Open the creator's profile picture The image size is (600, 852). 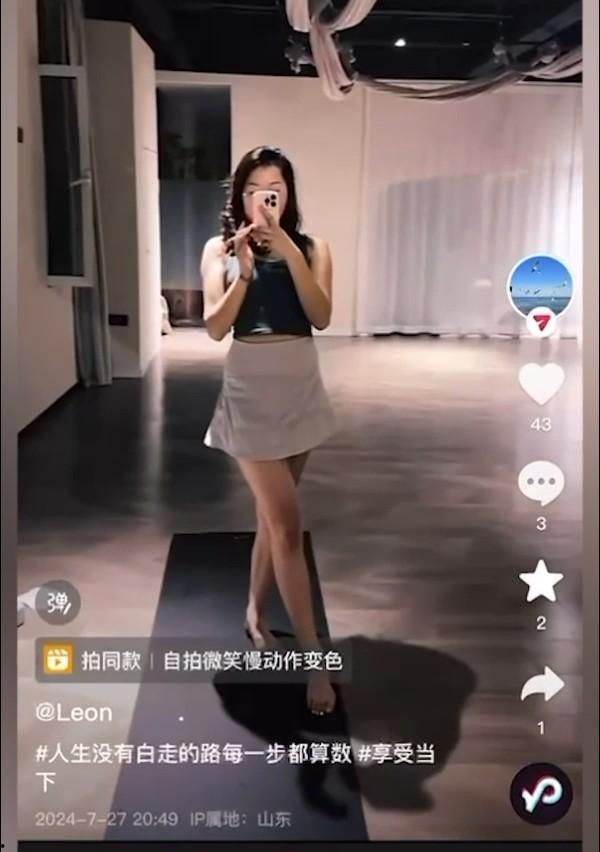pos(540,287)
